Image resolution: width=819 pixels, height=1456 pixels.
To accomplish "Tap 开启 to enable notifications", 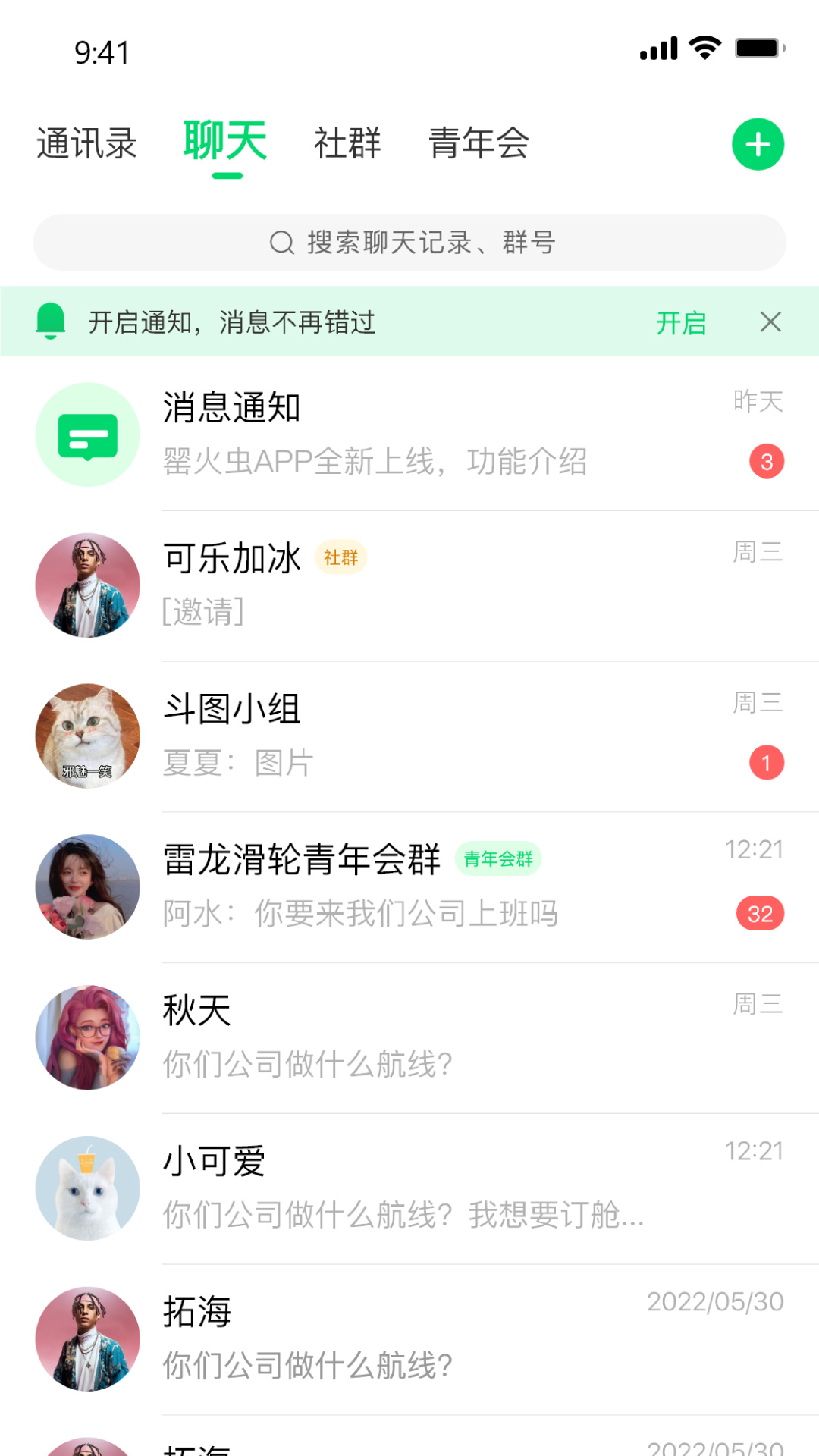I will click(x=680, y=322).
